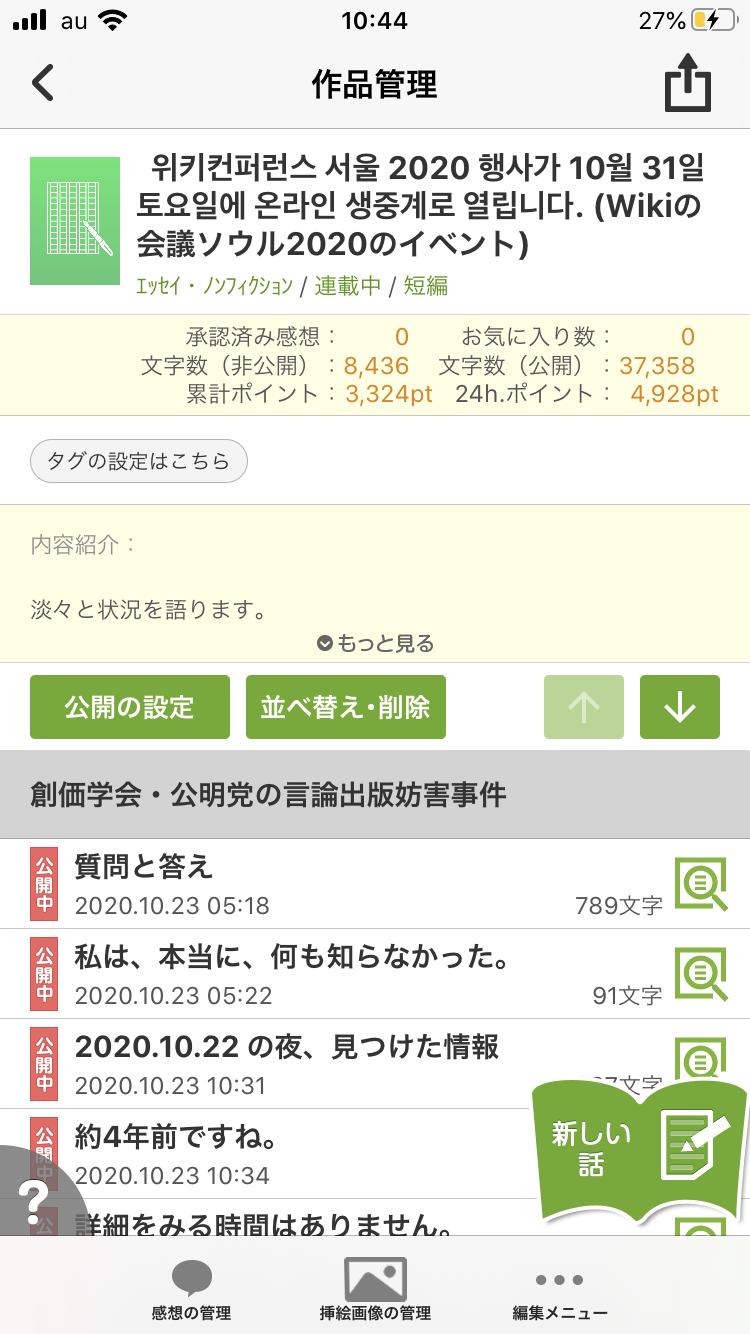Open 公開の設定 button

[130, 707]
